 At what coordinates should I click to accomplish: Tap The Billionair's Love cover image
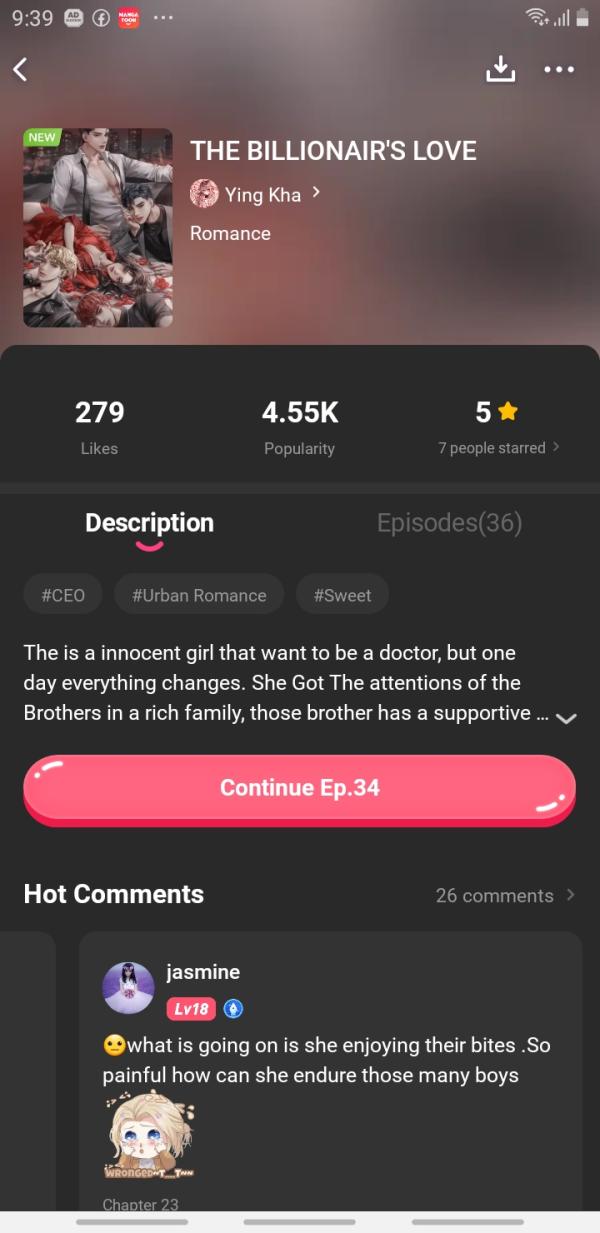tap(98, 227)
